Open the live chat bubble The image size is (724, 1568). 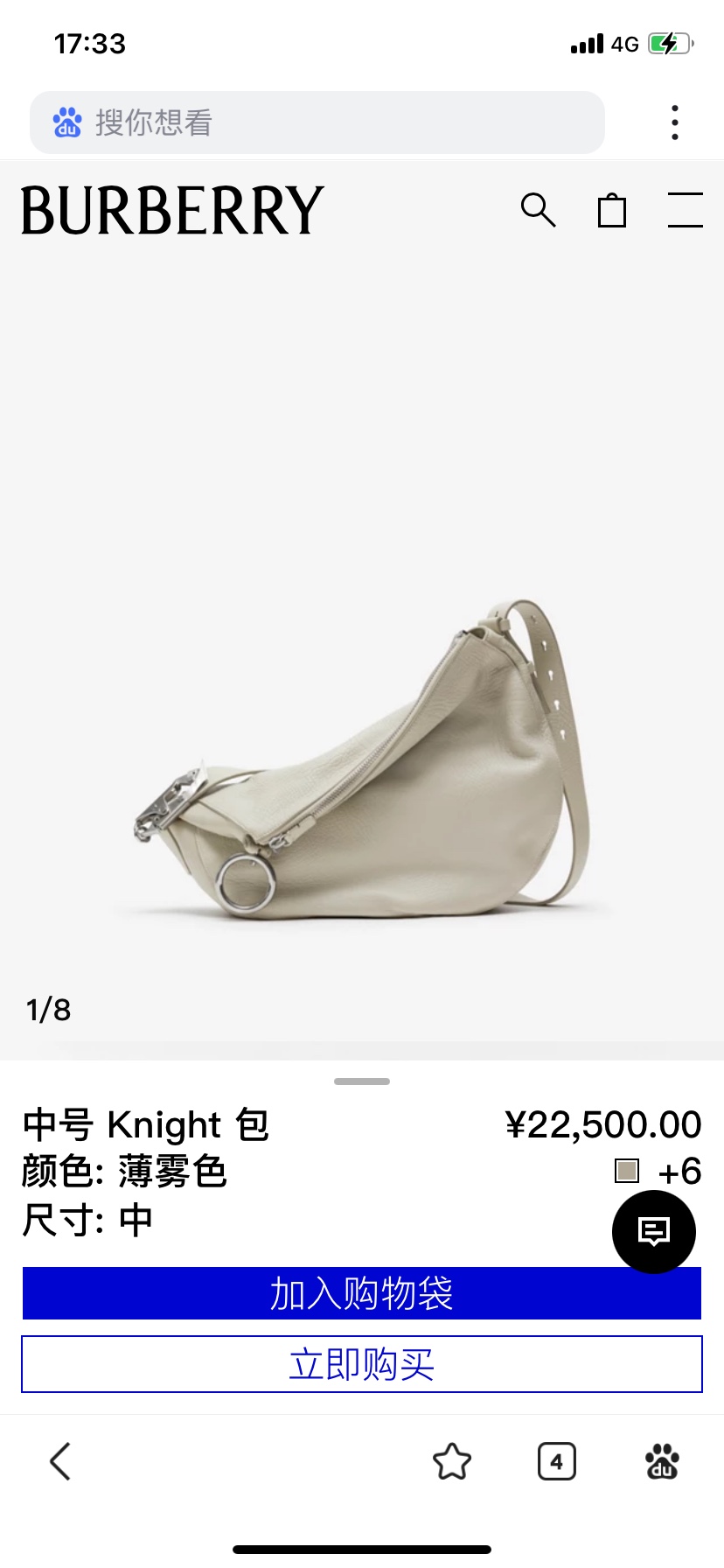click(x=654, y=1232)
